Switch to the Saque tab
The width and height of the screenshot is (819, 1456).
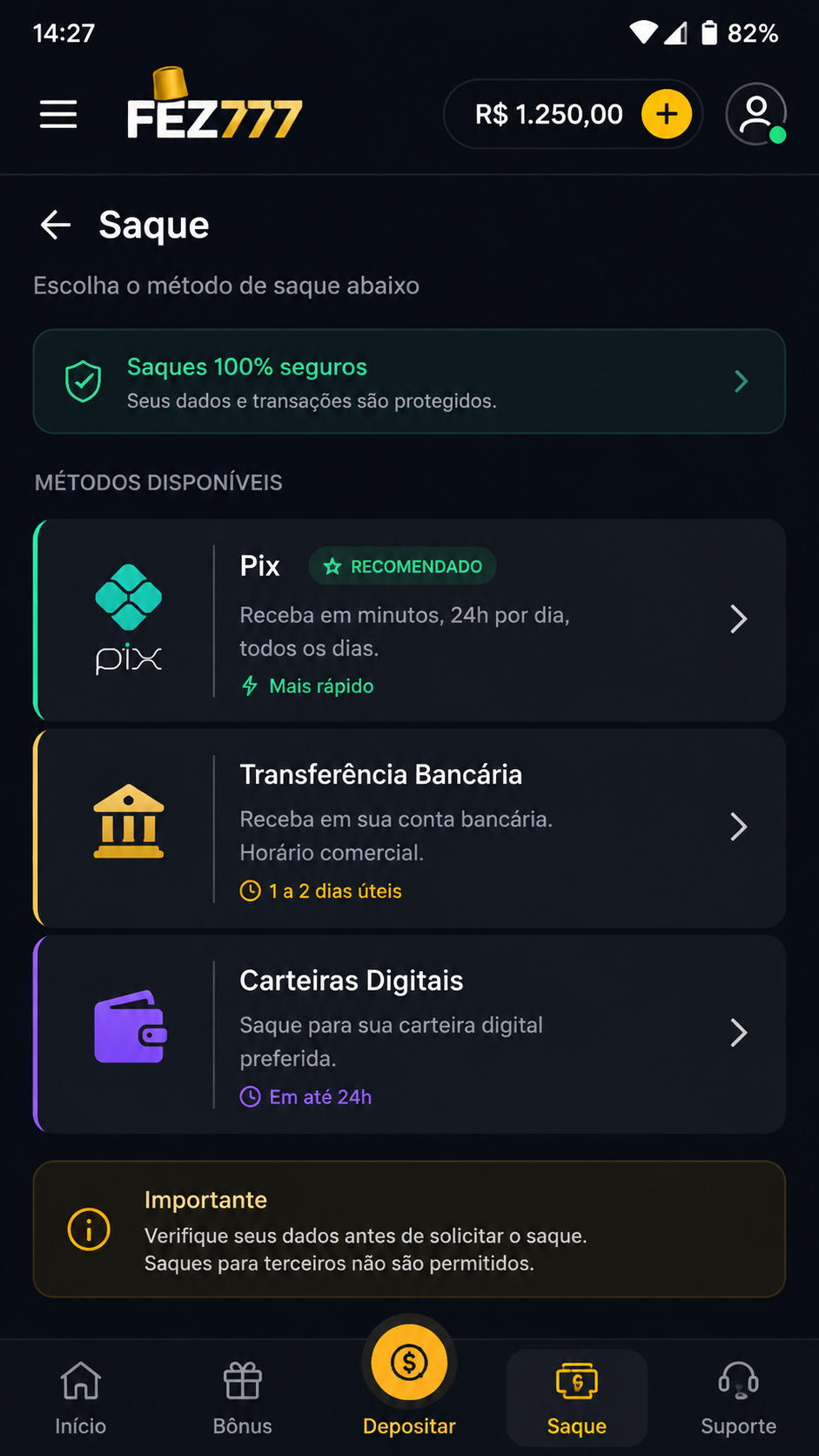[x=577, y=1398]
